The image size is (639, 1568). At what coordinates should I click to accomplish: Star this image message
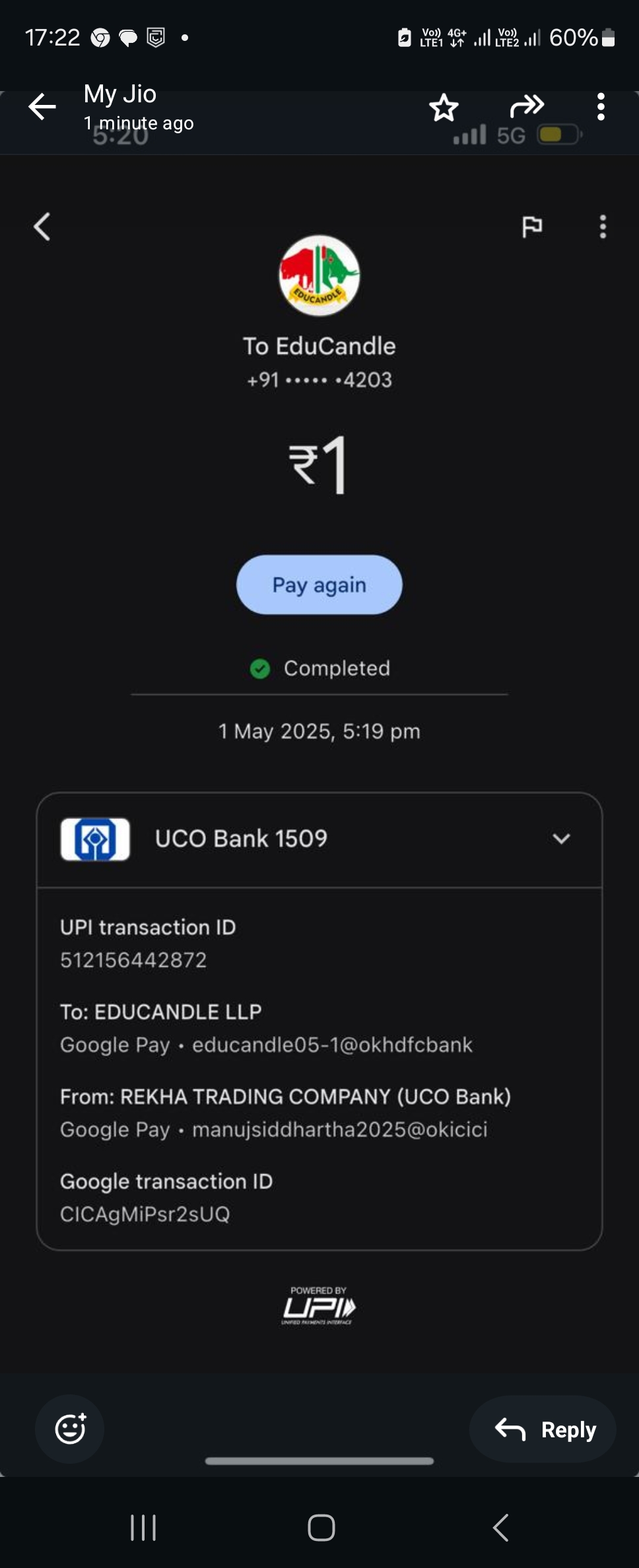point(444,108)
